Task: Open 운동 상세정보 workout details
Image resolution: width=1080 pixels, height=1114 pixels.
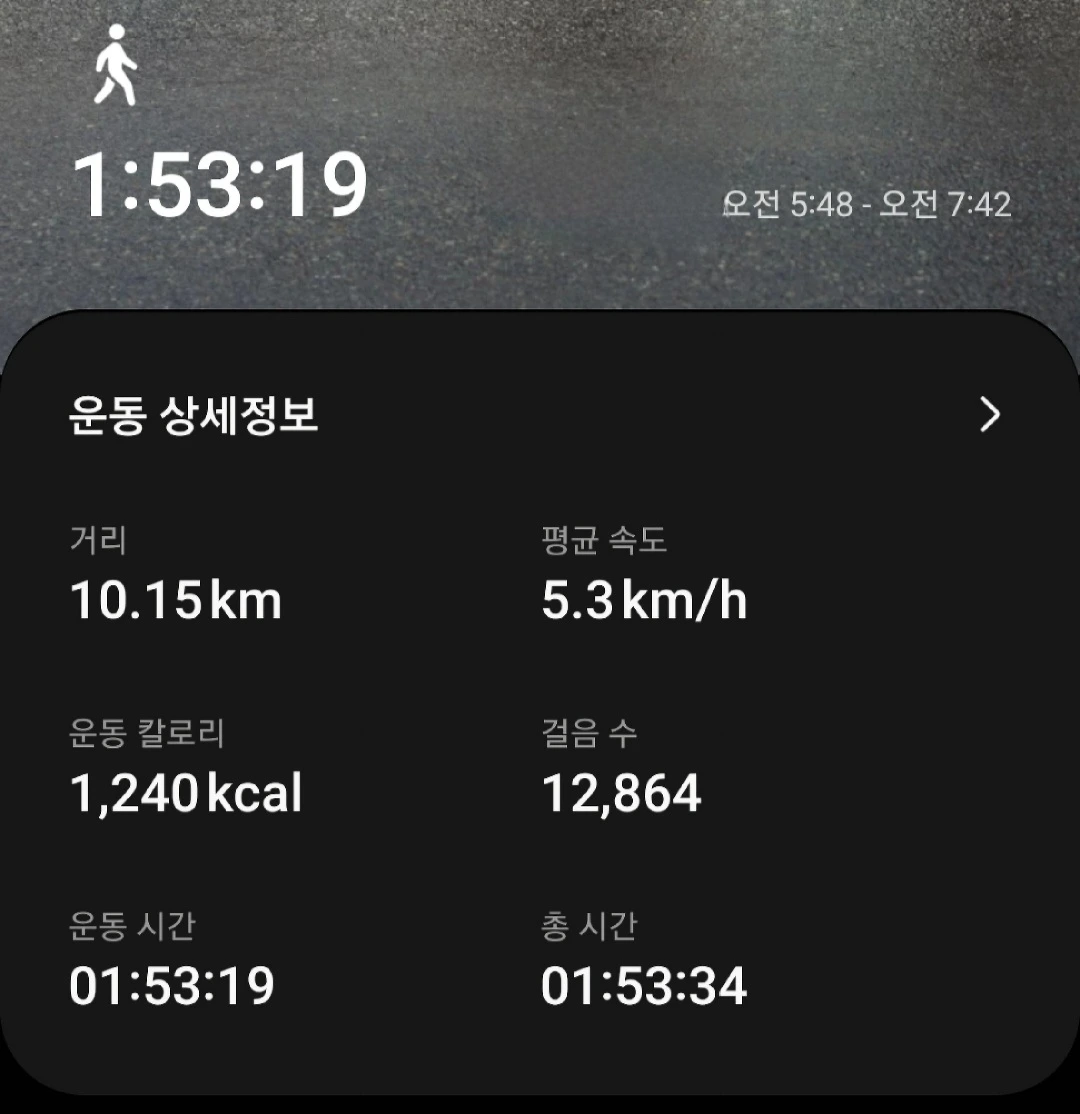Action: (x=988, y=414)
